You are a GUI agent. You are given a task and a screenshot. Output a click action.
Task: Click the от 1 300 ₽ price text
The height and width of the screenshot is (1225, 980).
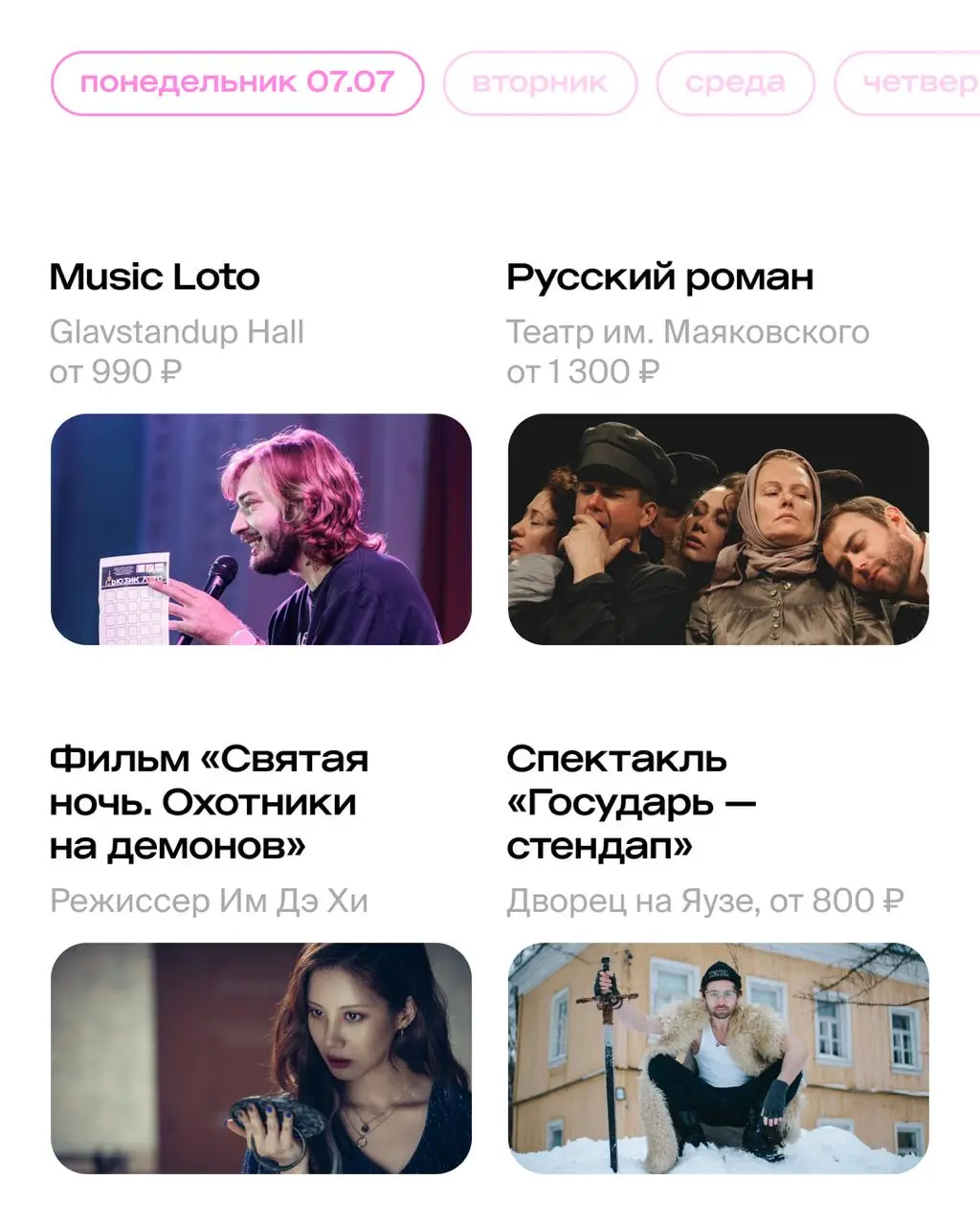[x=580, y=372]
